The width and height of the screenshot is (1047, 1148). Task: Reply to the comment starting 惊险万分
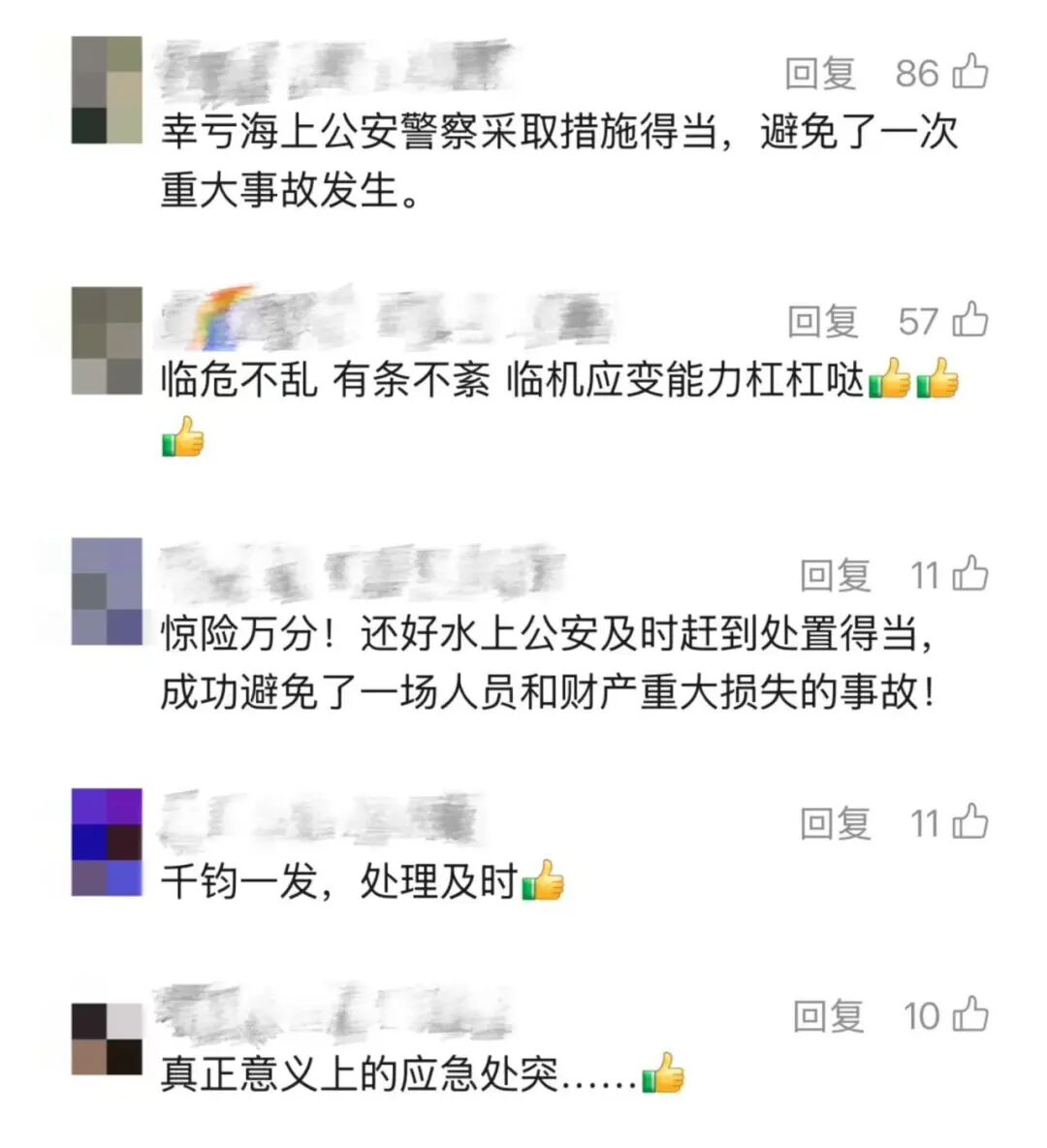pos(835,575)
